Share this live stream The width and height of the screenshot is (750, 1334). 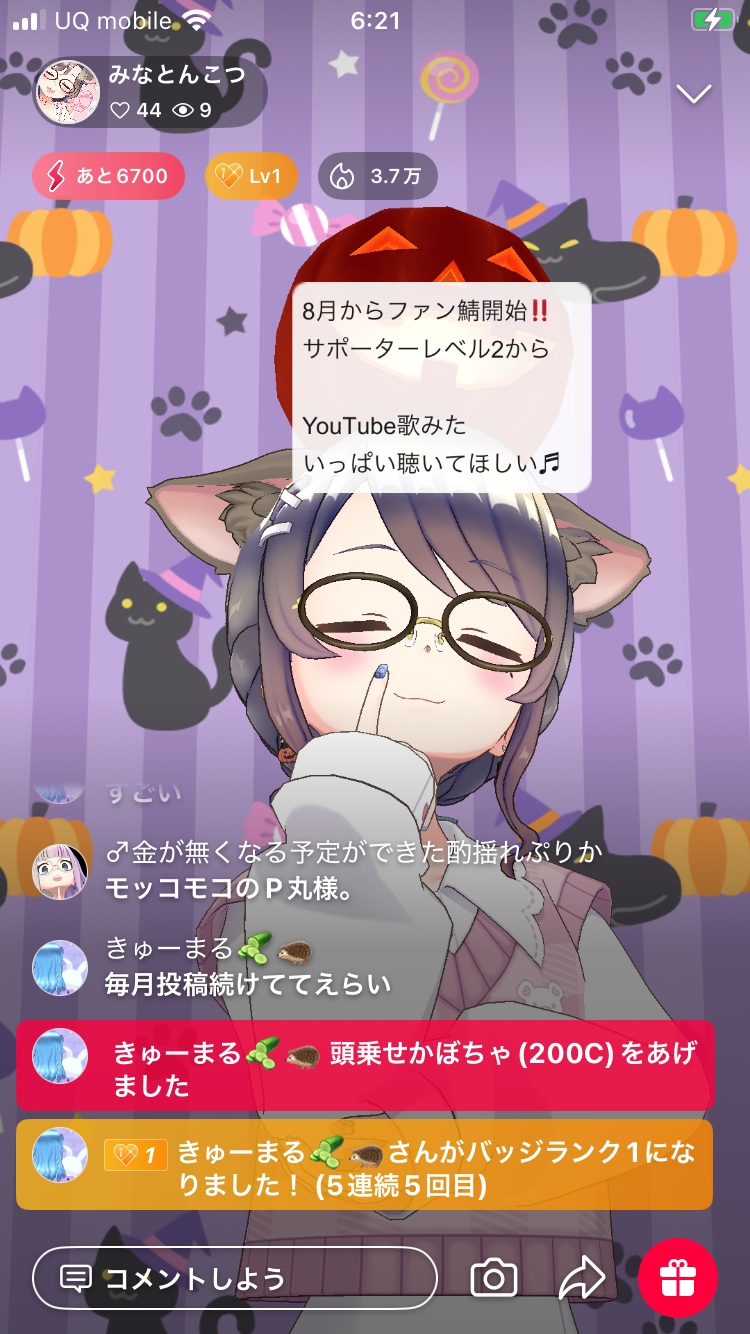[582, 1278]
